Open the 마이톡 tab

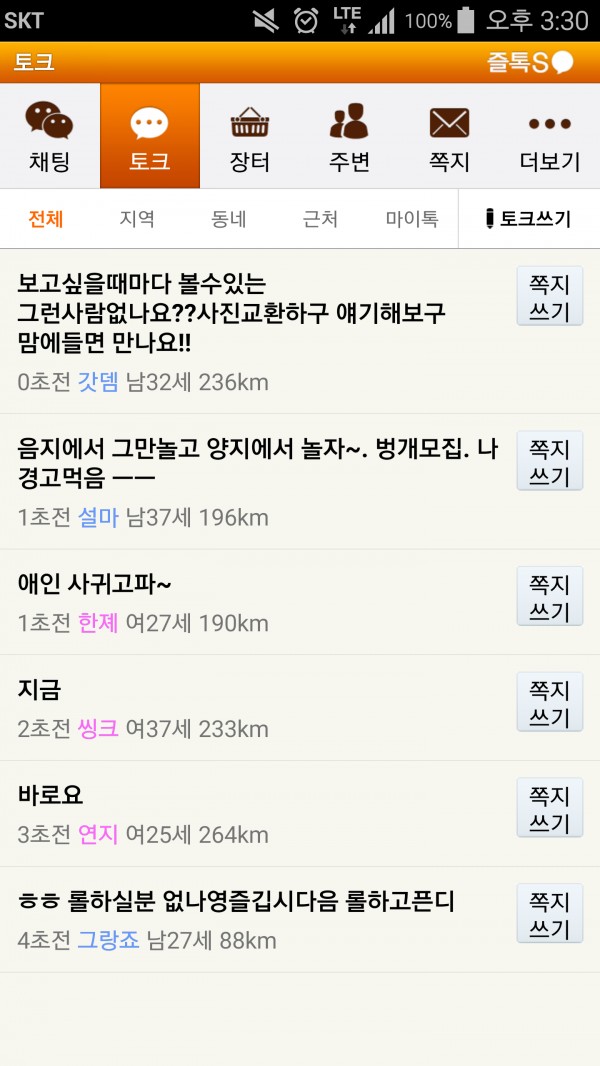pyautogui.click(x=412, y=219)
